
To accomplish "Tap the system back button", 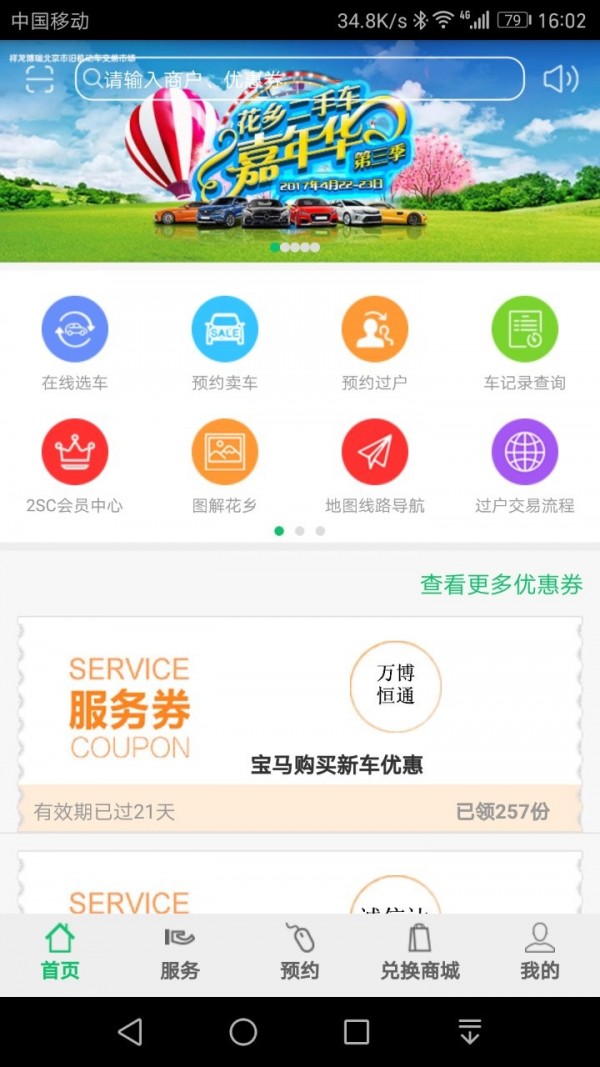I will click(x=130, y=1032).
